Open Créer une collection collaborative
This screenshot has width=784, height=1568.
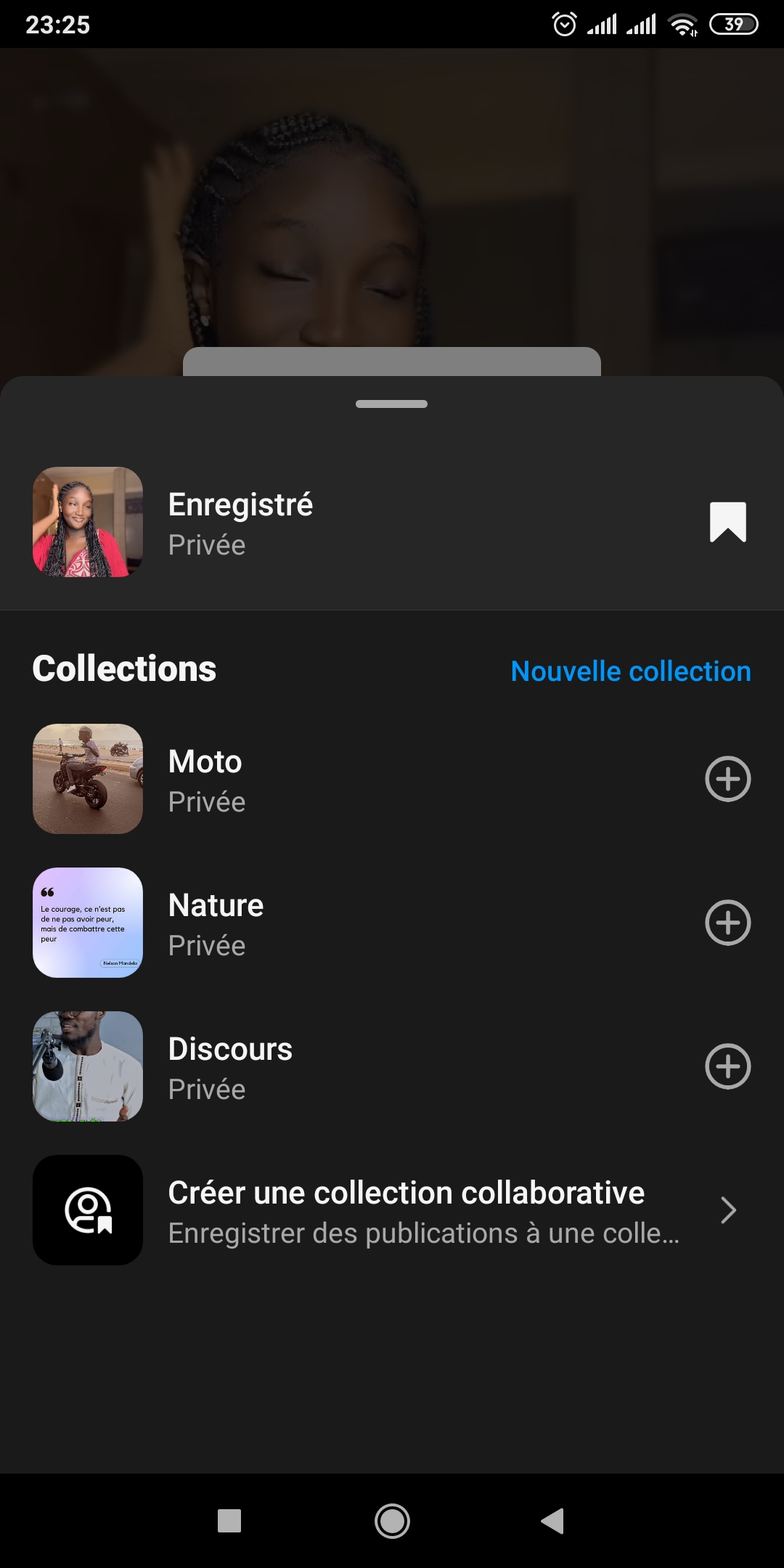pyautogui.click(x=407, y=1210)
